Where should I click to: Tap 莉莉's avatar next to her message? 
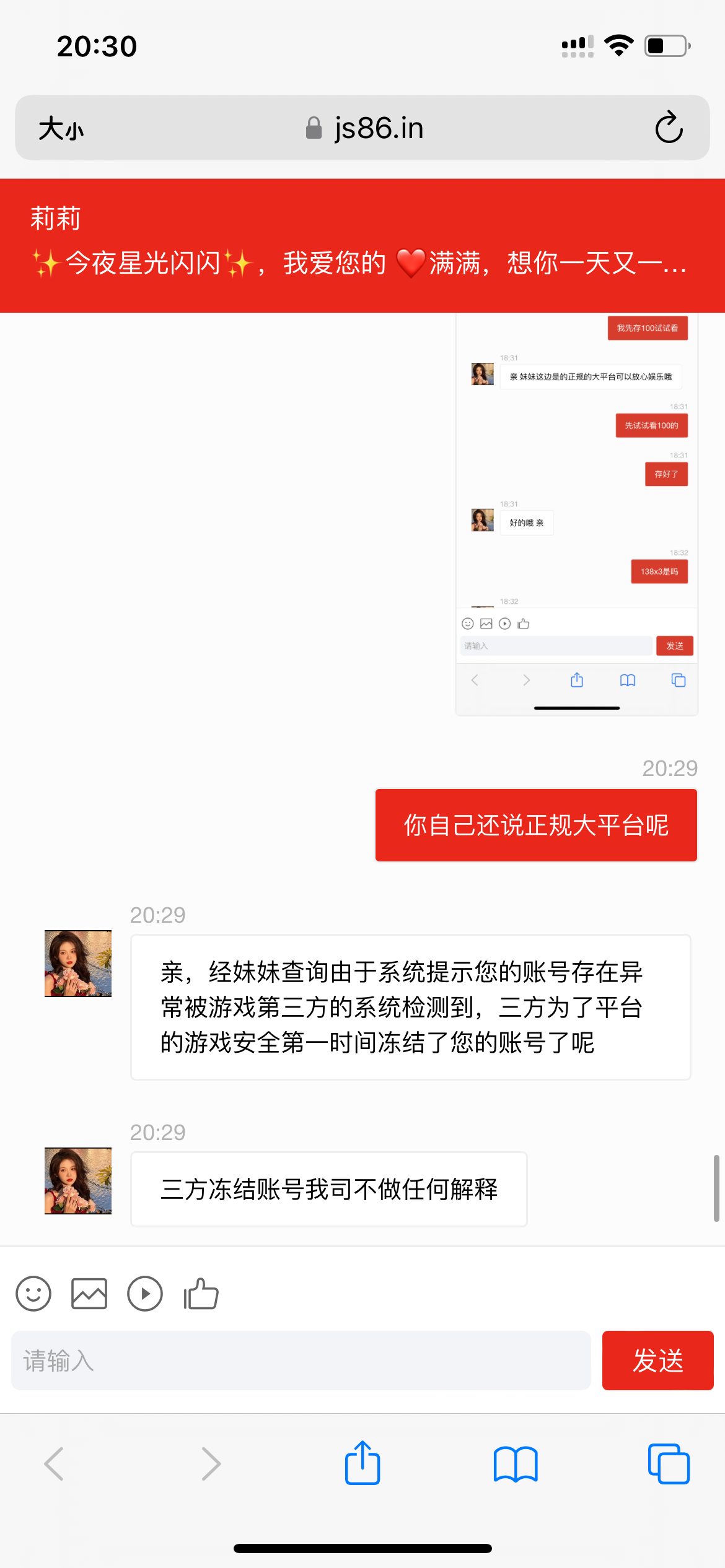pos(77,964)
